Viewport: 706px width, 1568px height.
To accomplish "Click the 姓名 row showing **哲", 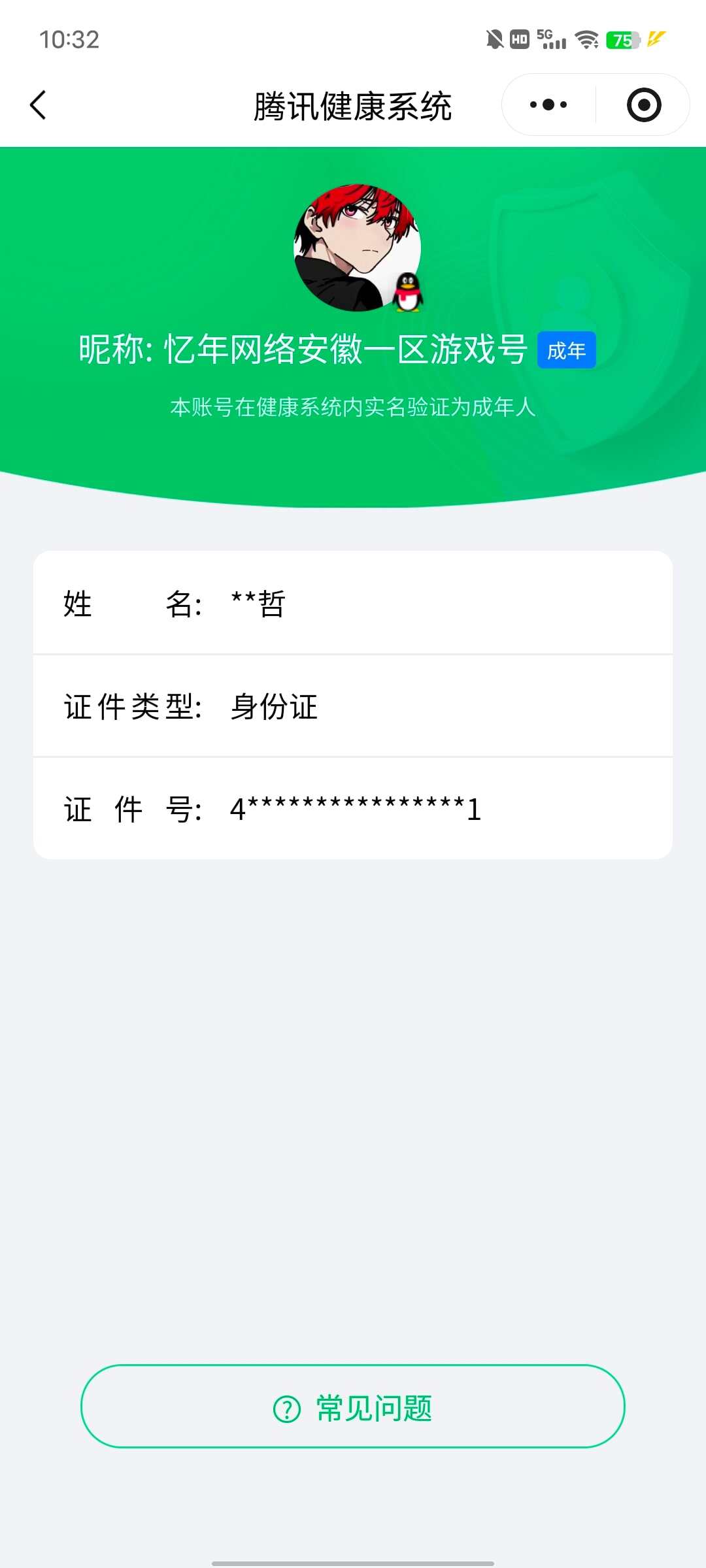I will tap(353, 604).
